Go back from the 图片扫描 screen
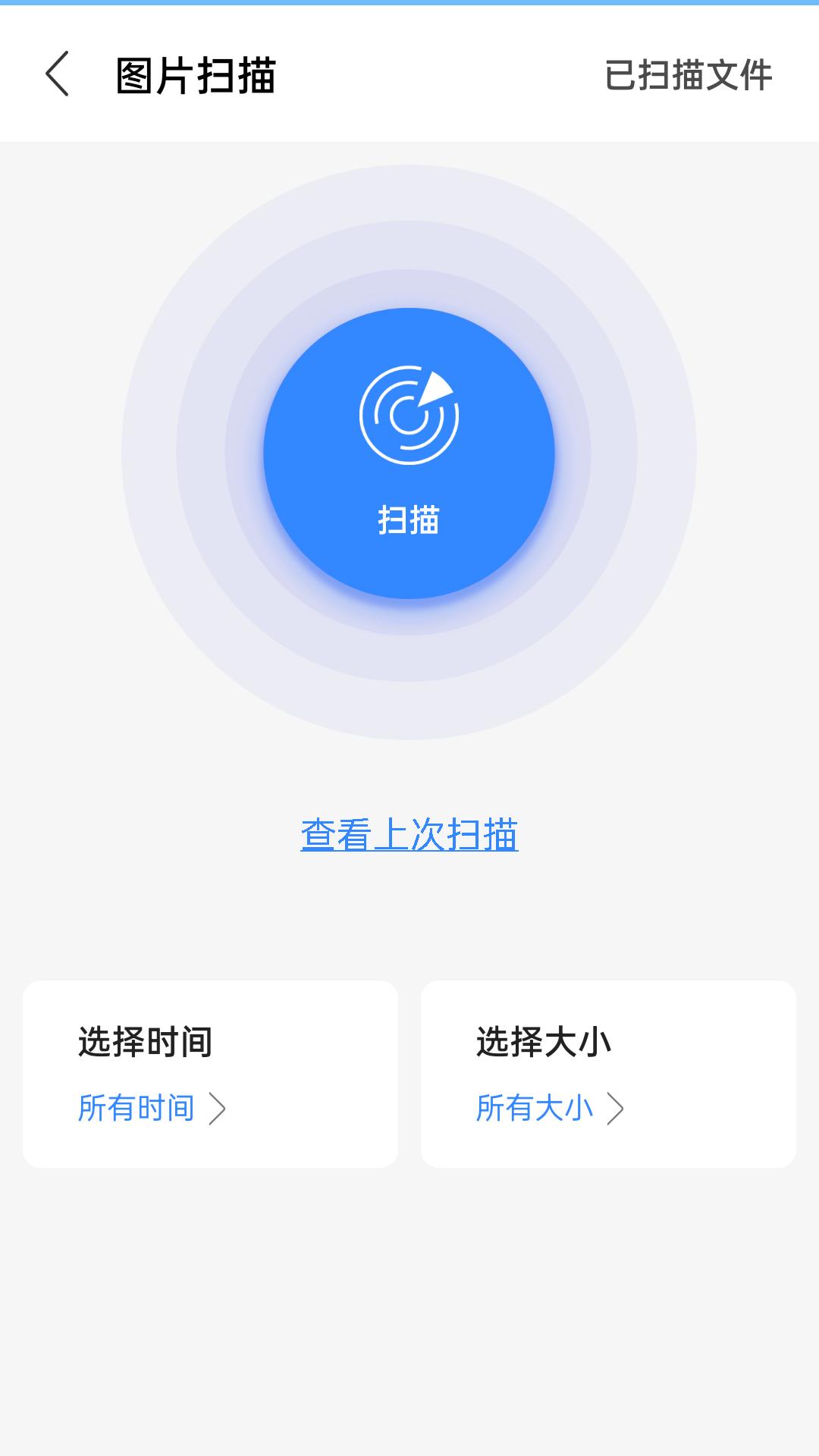 coord(58,74)
